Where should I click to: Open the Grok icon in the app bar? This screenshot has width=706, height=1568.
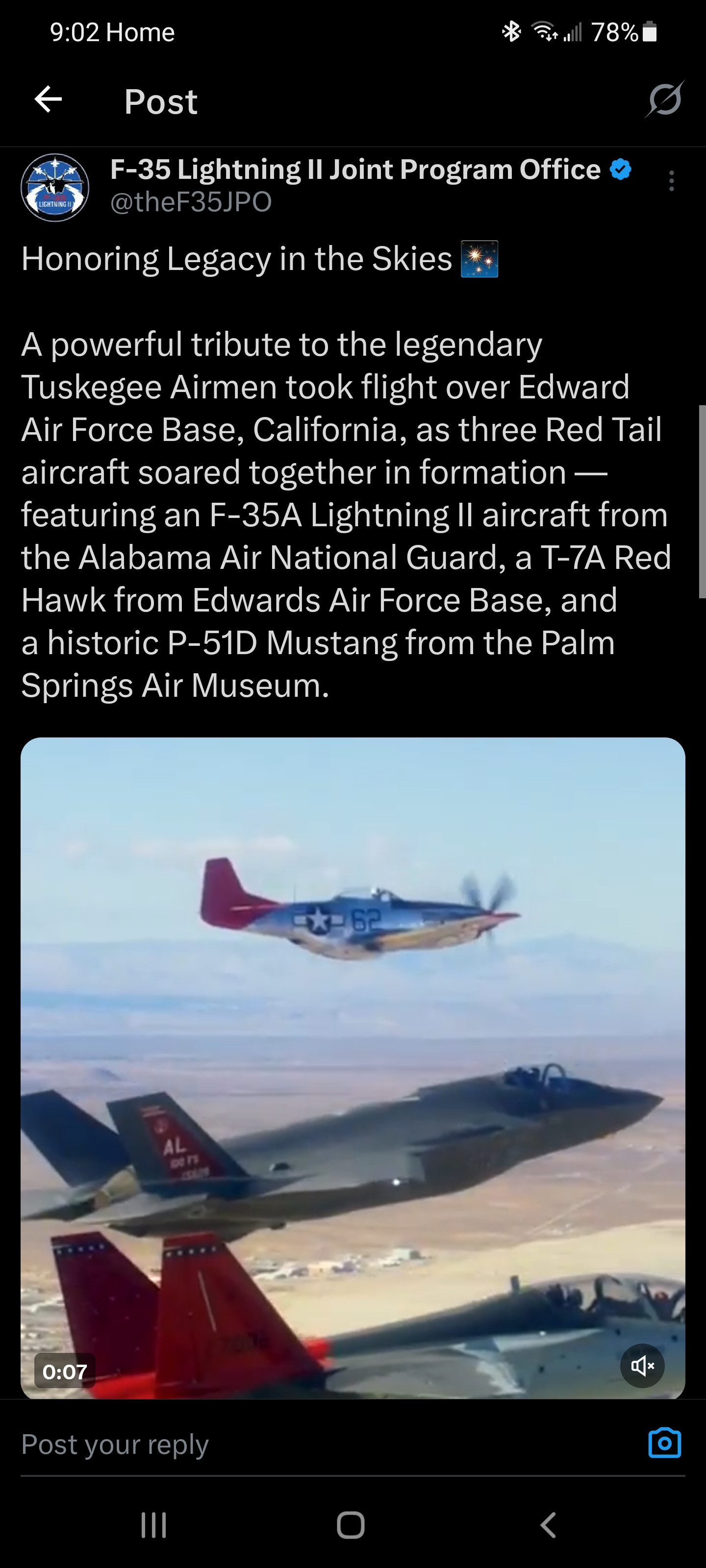pos(665,99)
